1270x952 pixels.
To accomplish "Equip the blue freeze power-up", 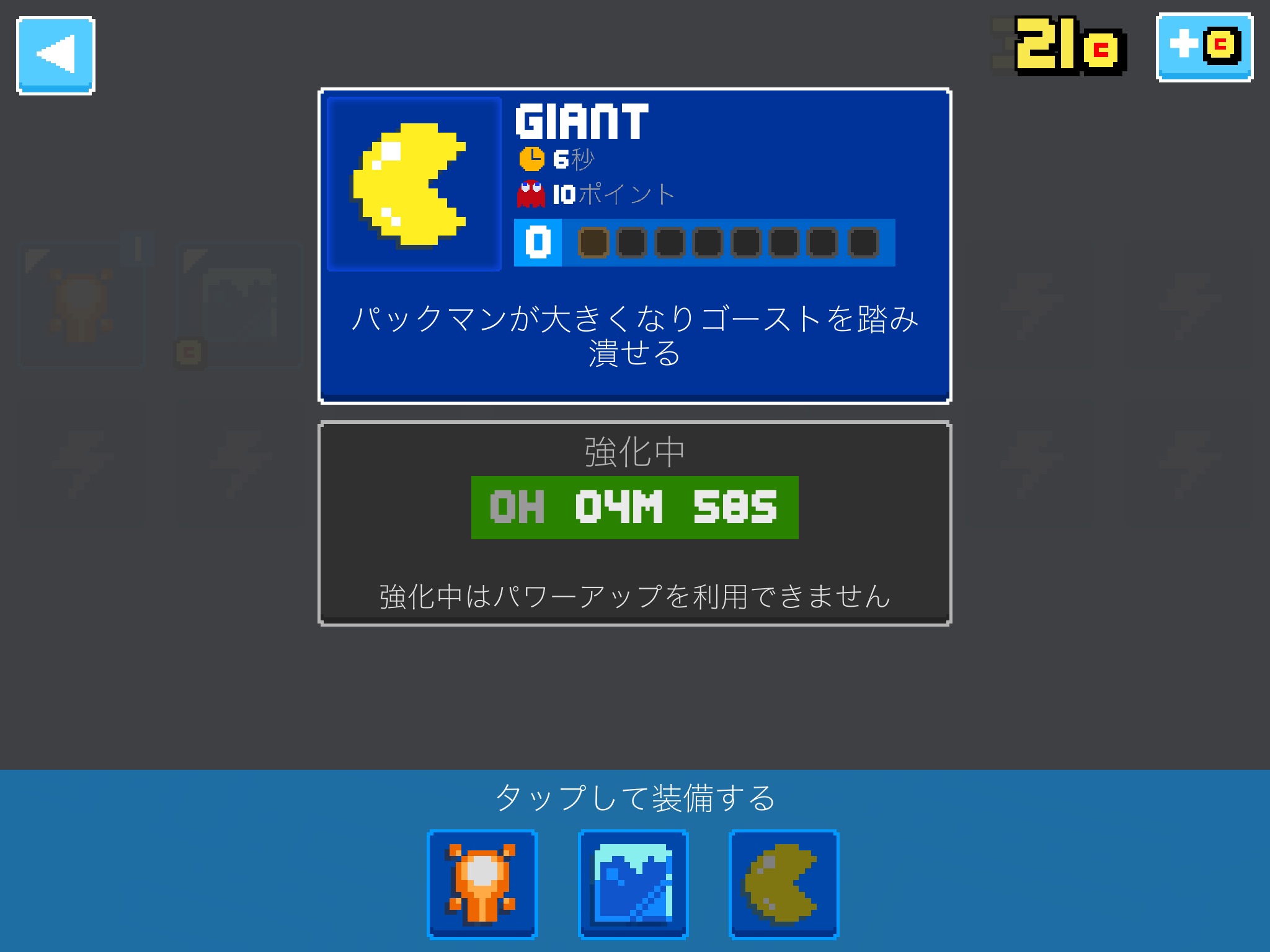I will tap(633, 884).
